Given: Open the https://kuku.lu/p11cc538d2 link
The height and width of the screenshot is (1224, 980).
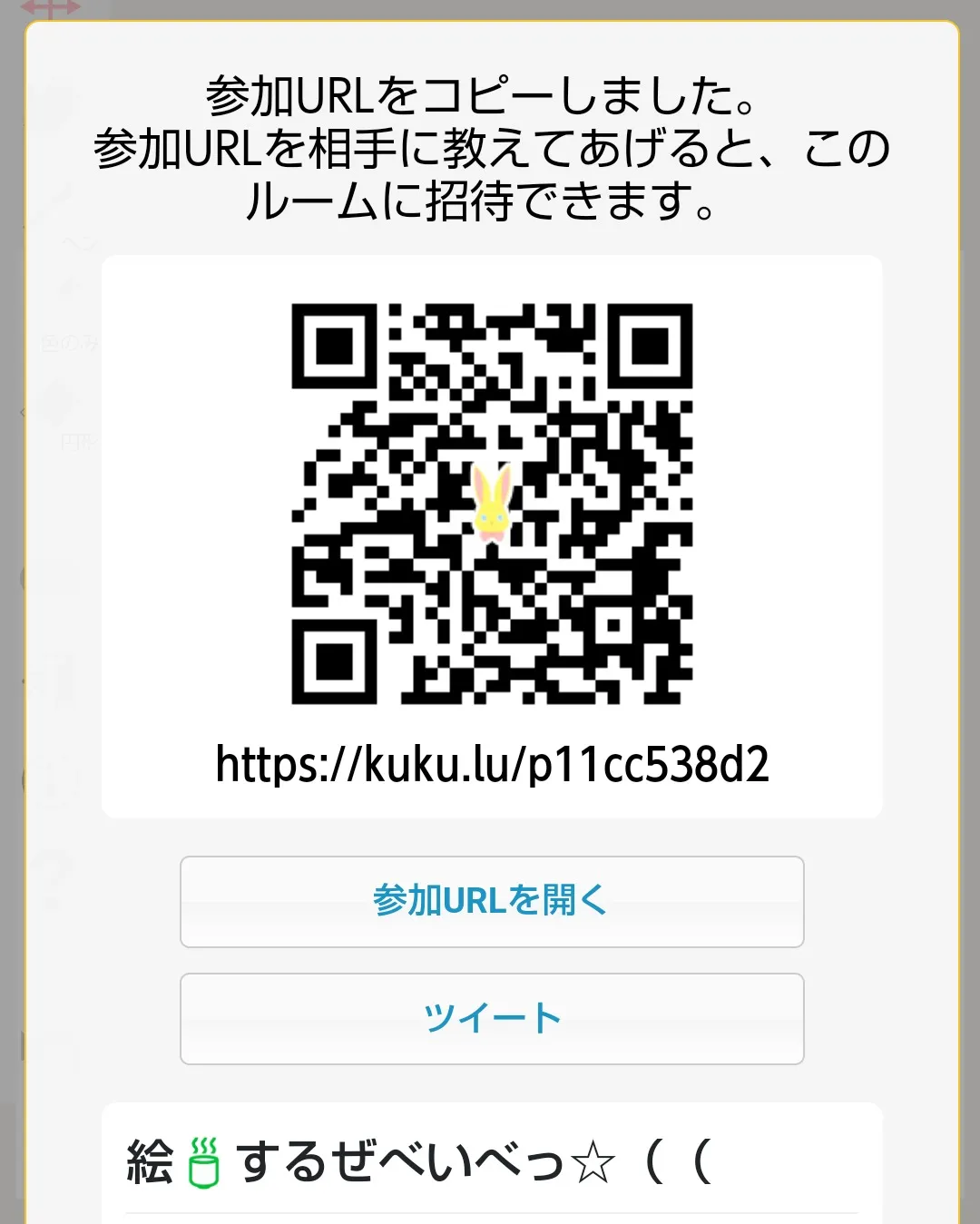Looking at the screenshot, I should 492,765.
